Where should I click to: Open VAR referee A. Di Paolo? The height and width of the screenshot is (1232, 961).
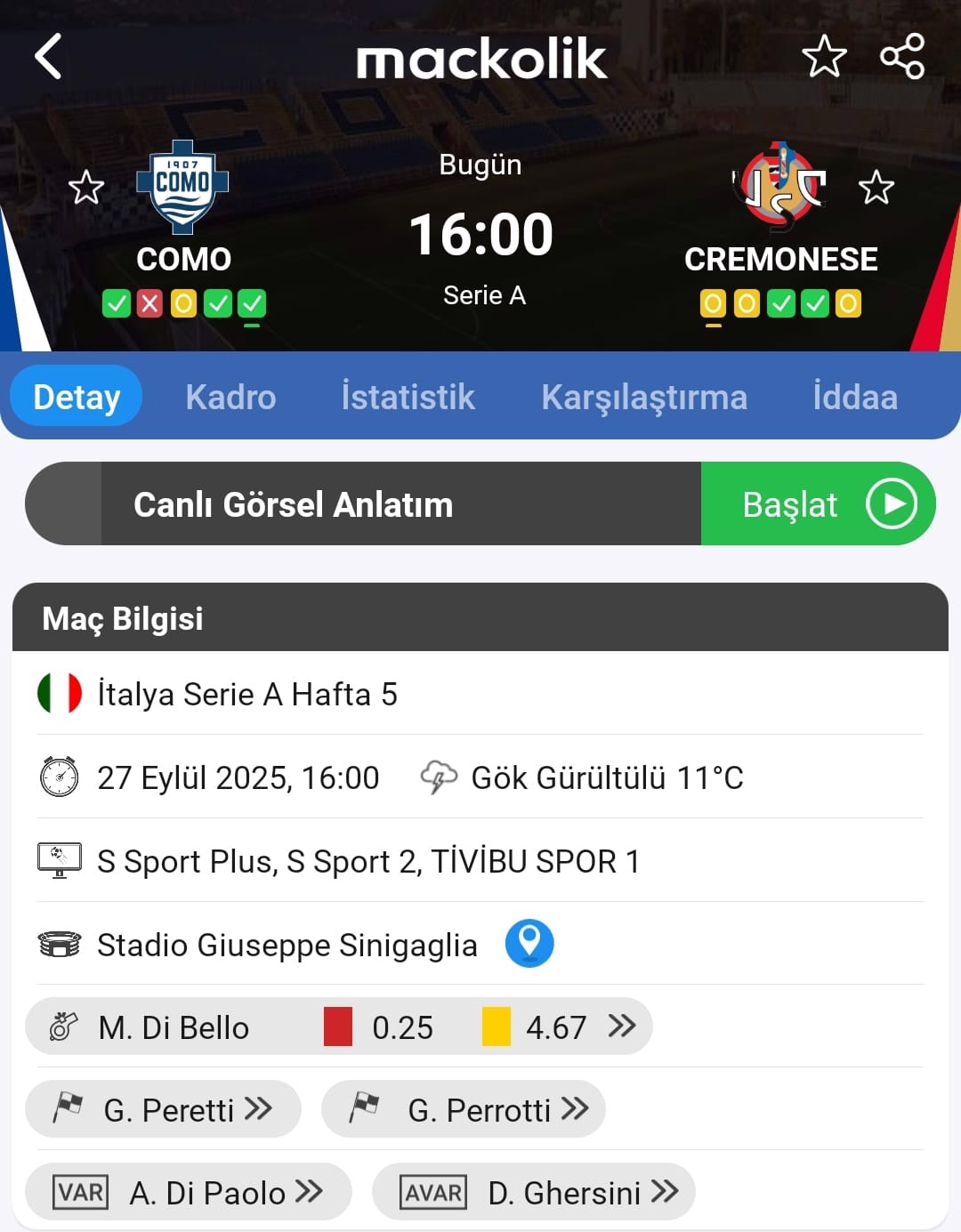click(x=189, y=1192)
